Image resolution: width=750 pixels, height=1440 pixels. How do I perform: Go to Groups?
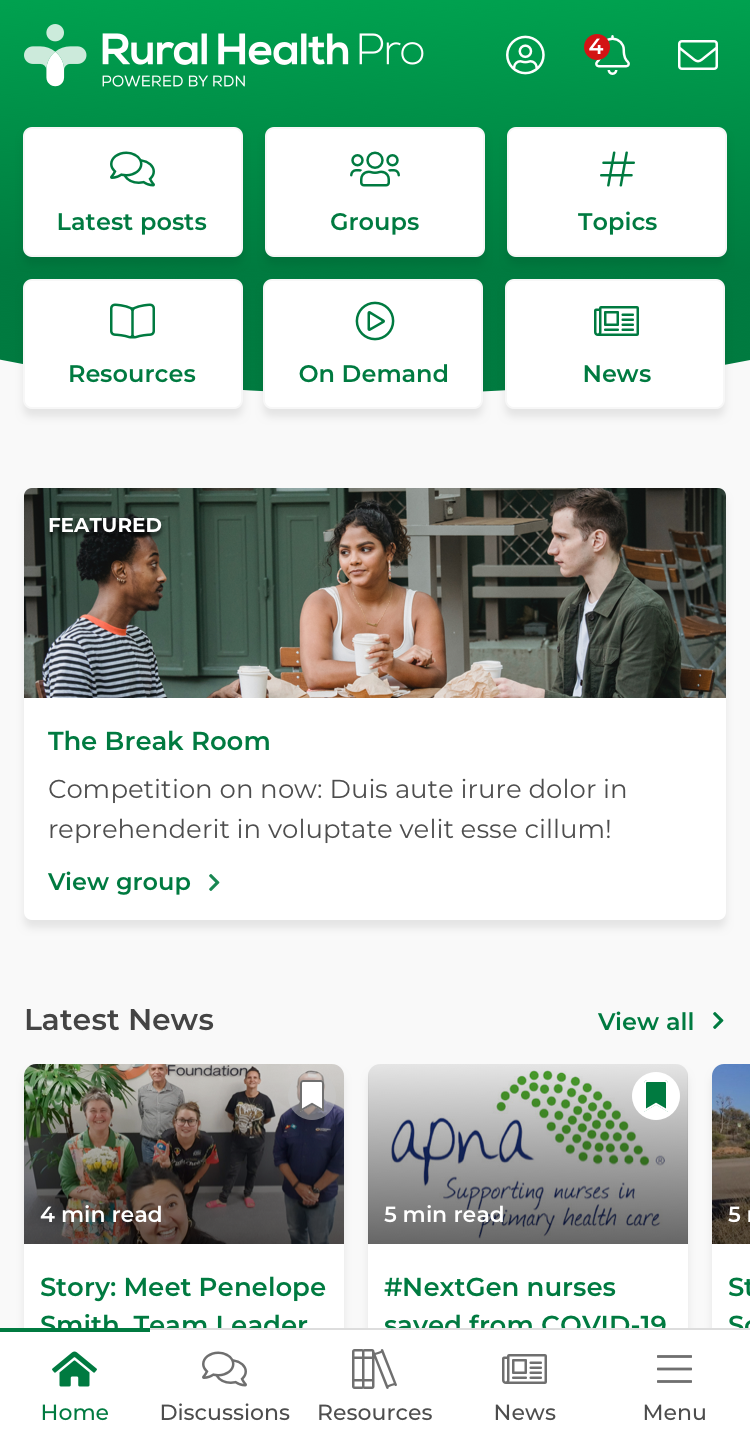[375, 192]
